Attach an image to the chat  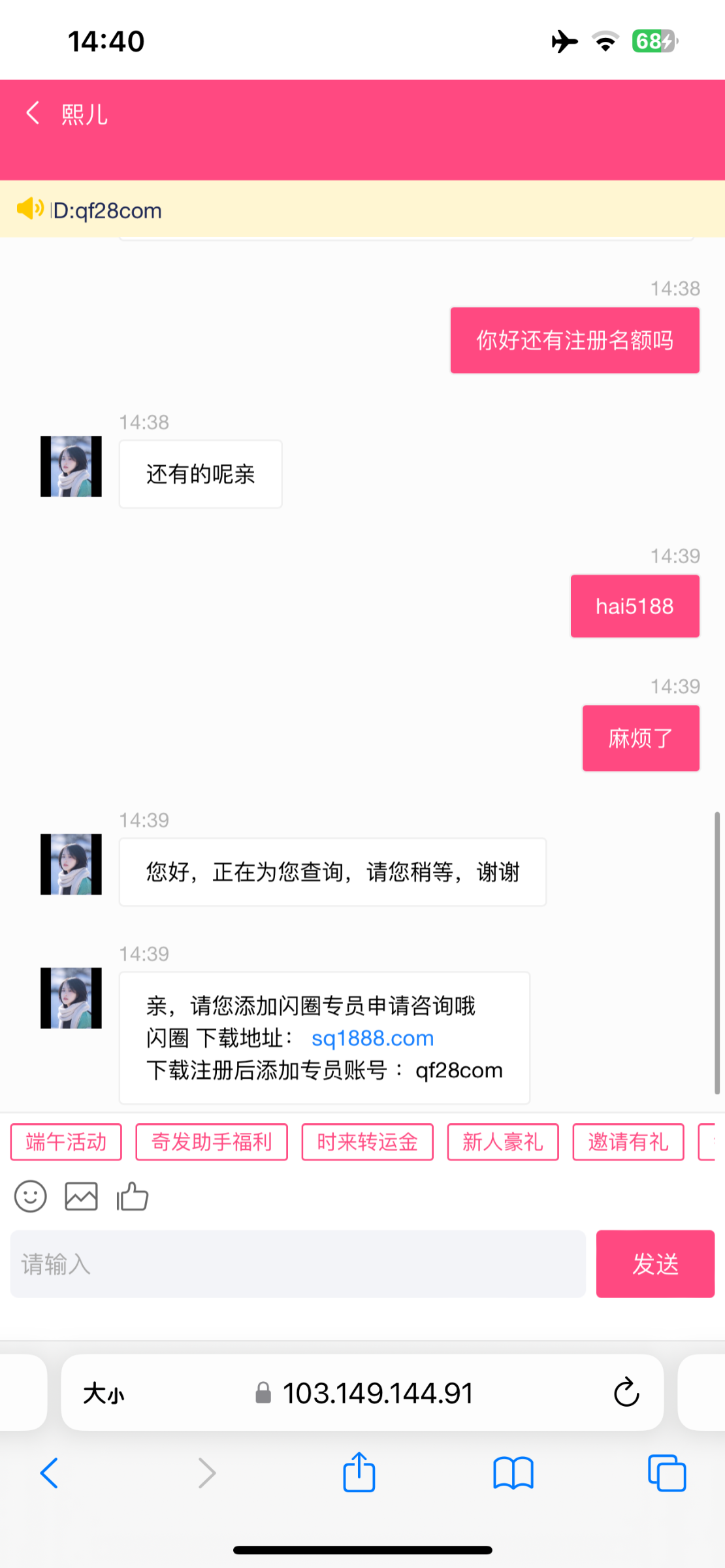(x=81, y=1197)
